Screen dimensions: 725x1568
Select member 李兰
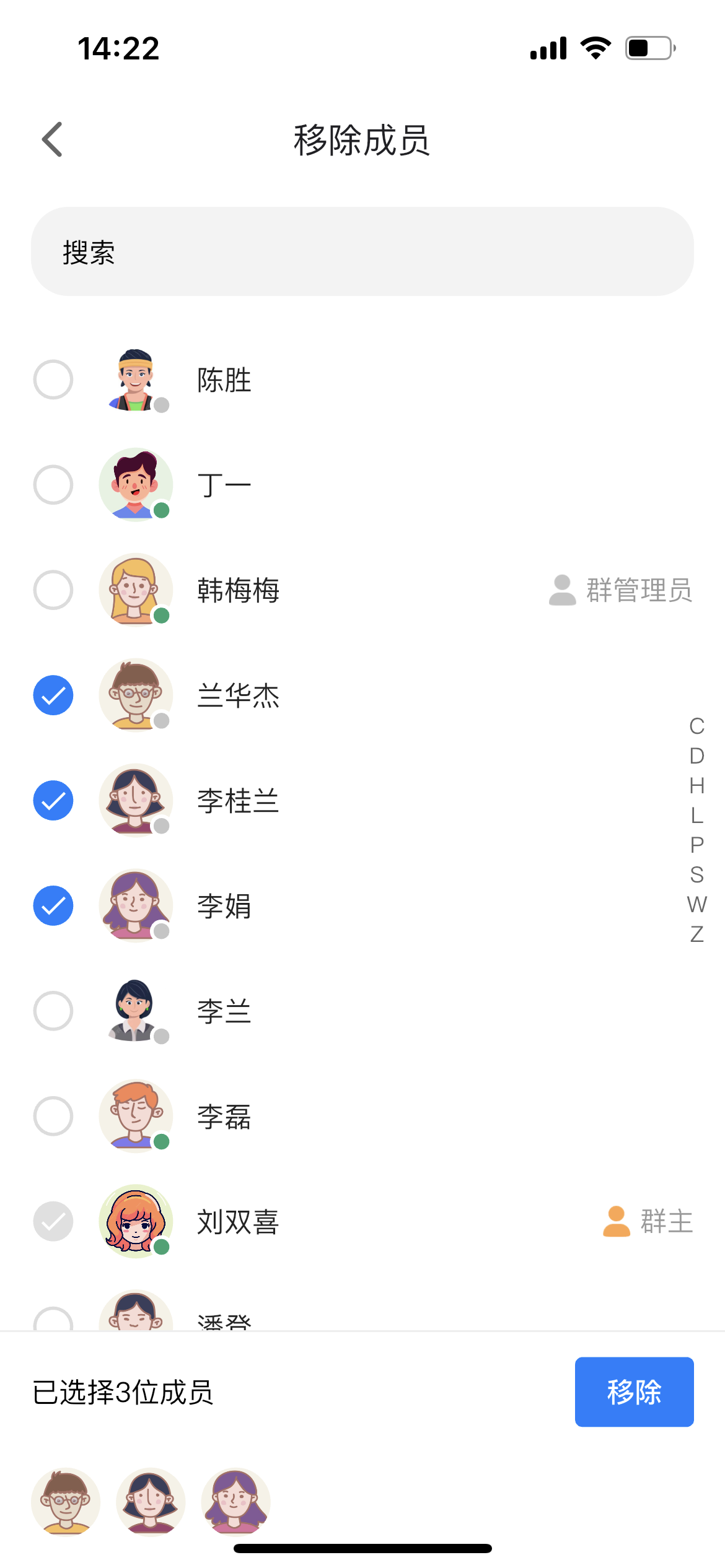click(x=53, y=1011)
